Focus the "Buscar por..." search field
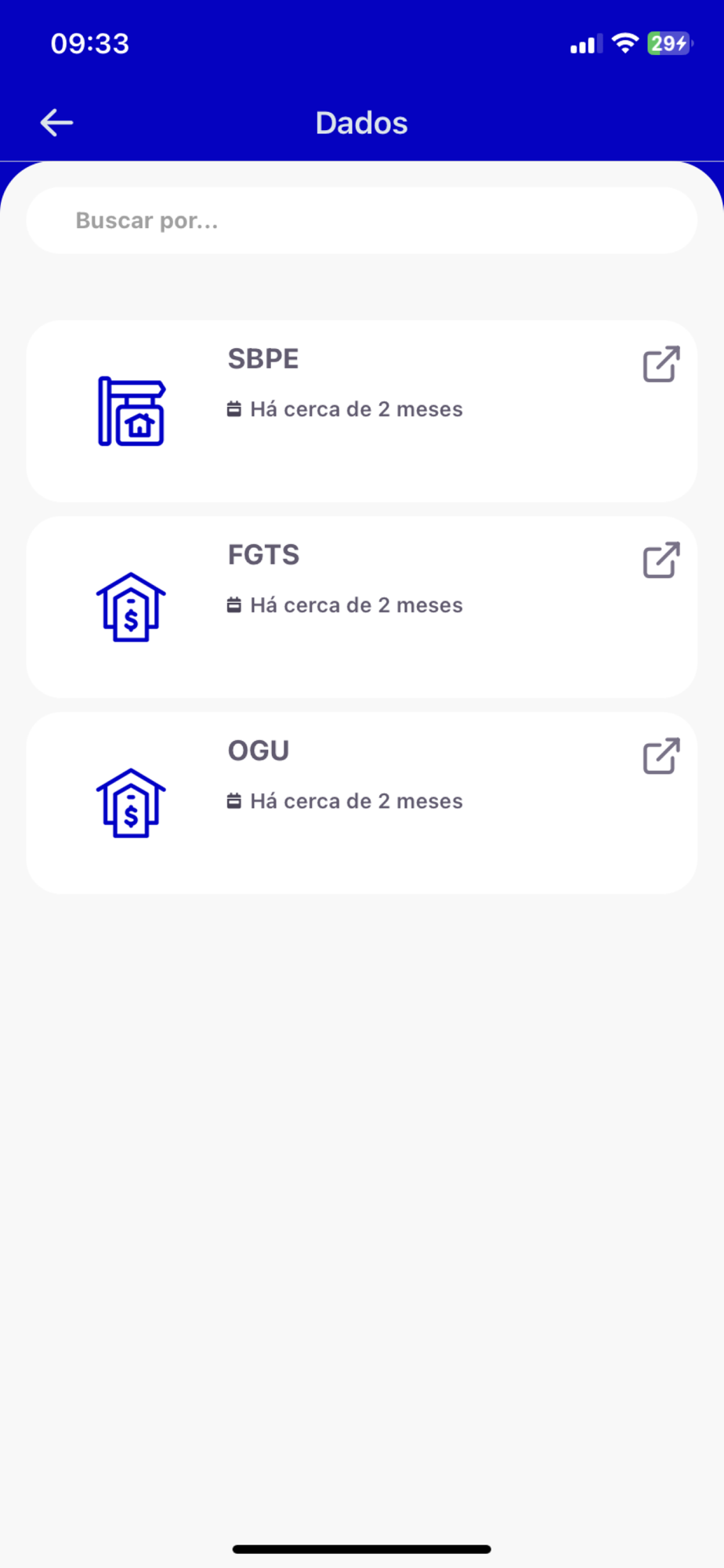724x1568 pixels. [361, 221]
